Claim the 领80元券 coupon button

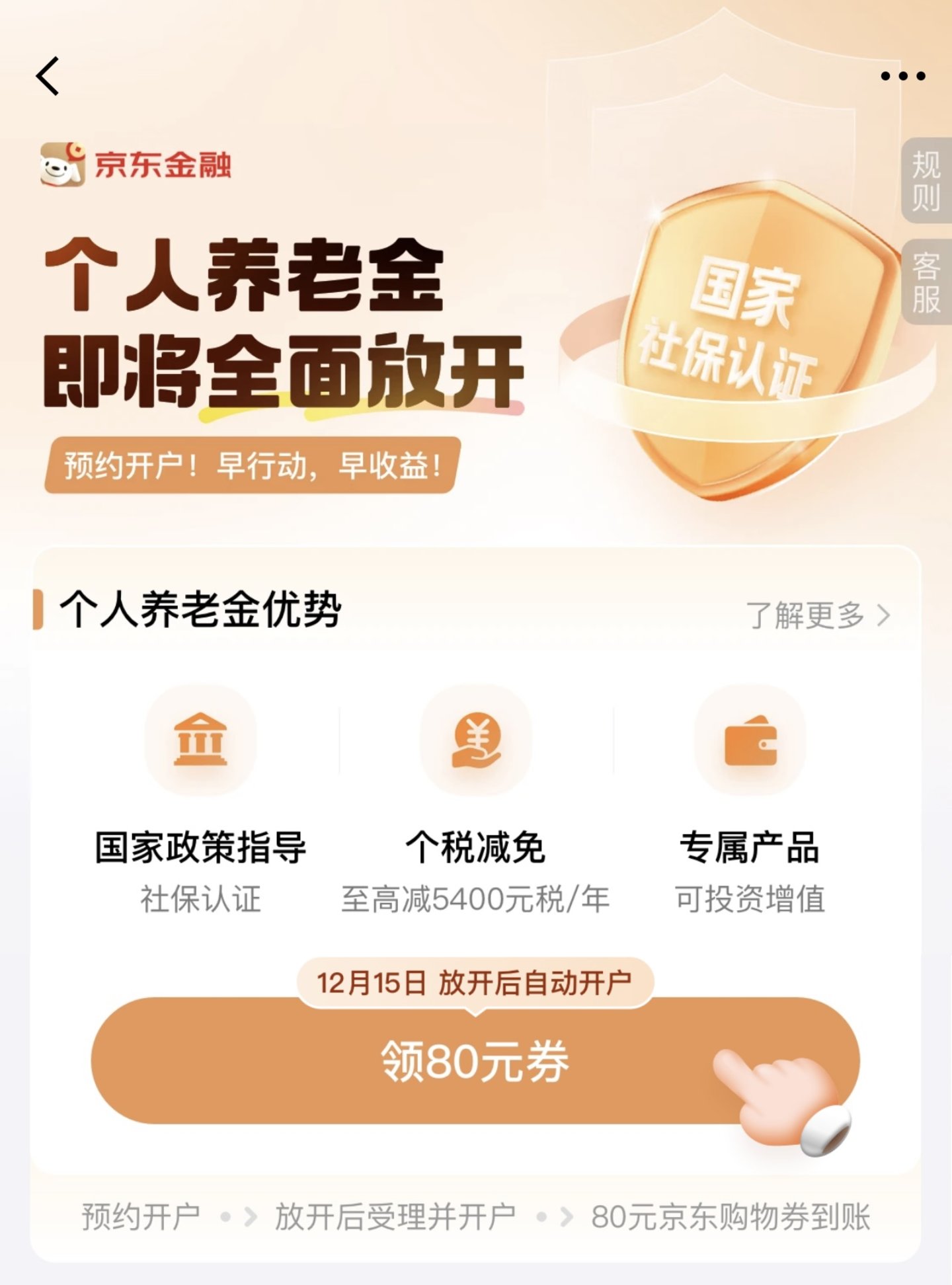pos(475,1060)
